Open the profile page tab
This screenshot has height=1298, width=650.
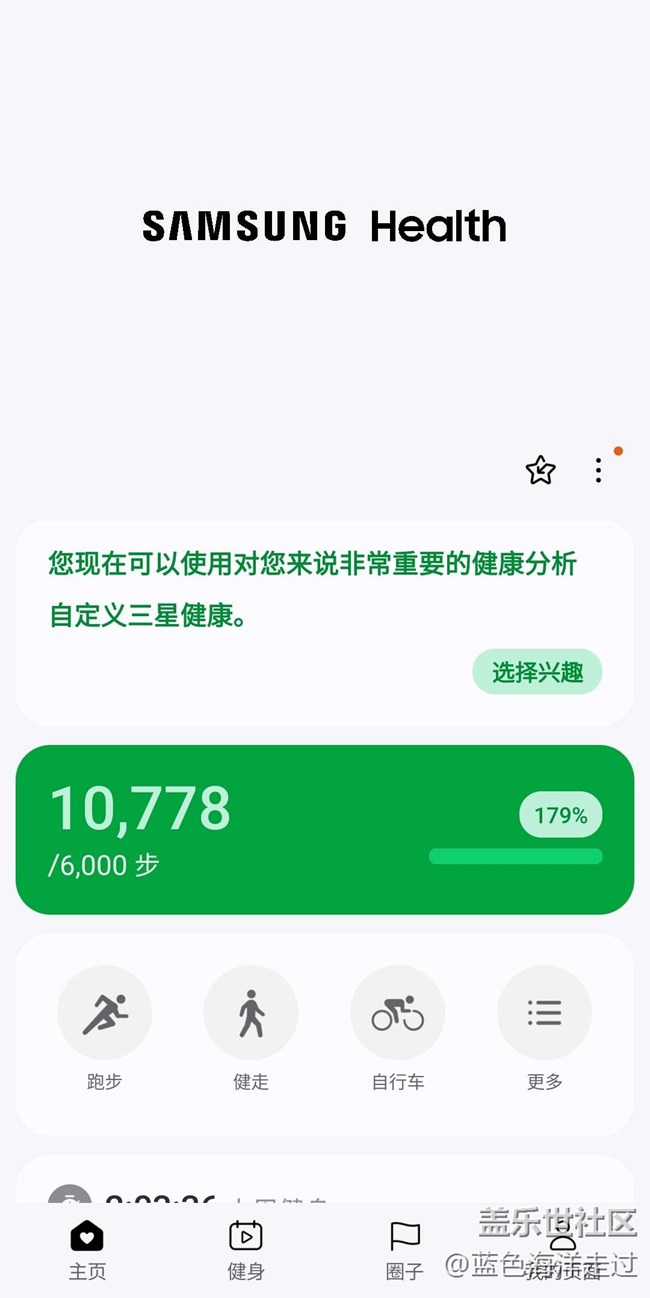click(563, 1250)
